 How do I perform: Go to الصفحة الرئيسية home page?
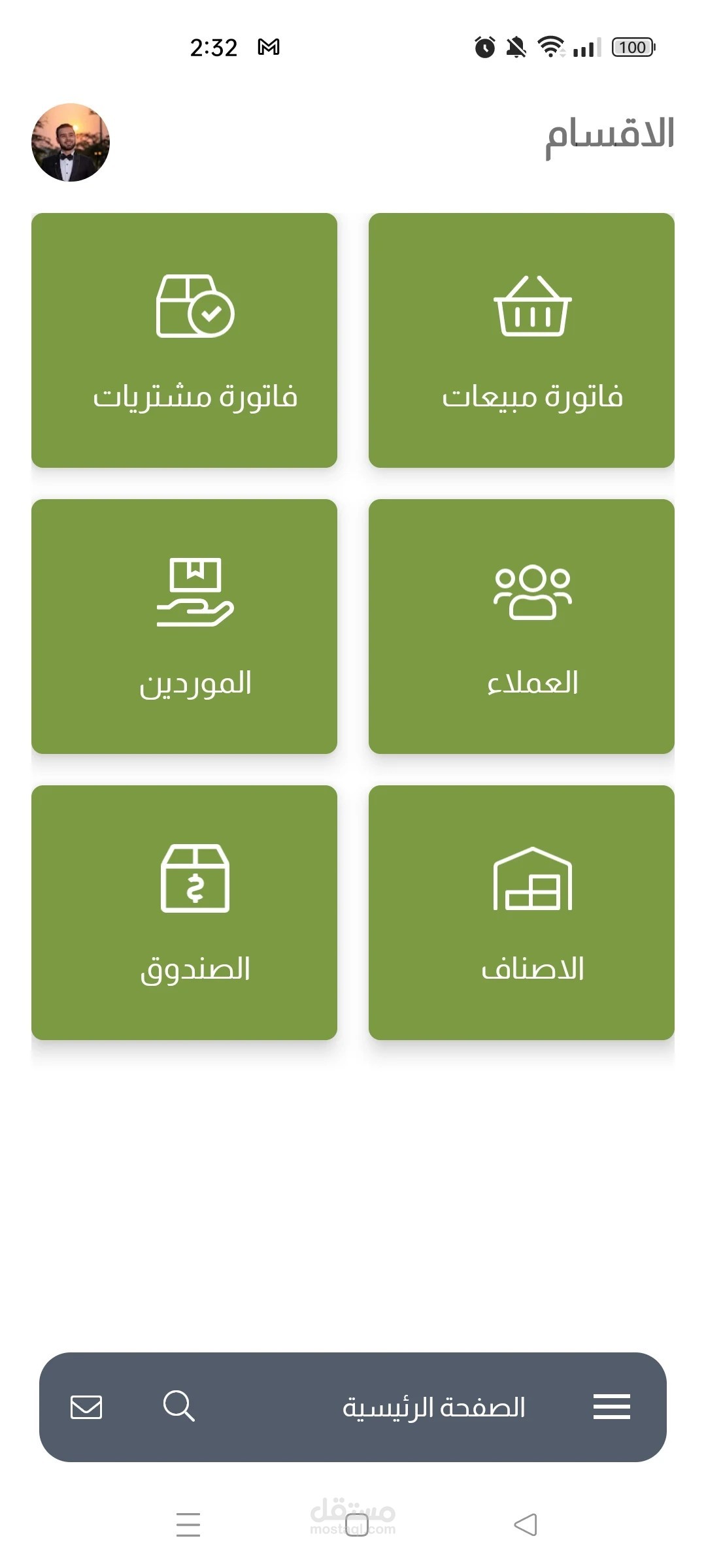434,1407
